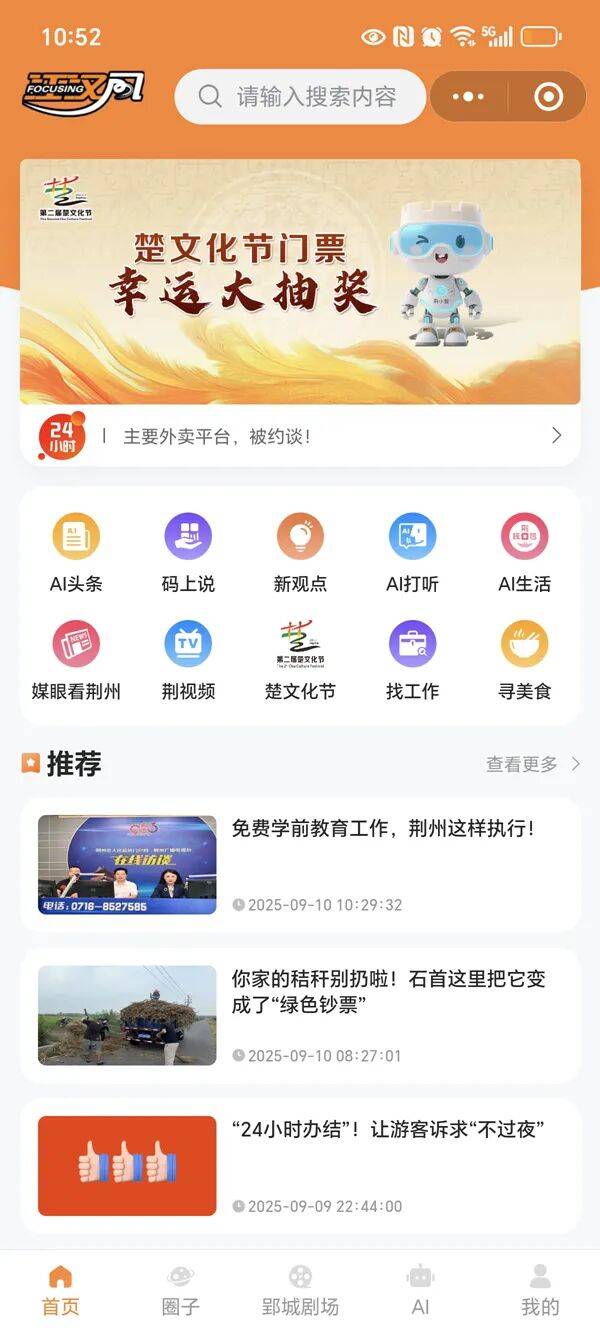Close the mini program with the circle button
Screen dimensions: 600x1332
(x=548, y=97)
